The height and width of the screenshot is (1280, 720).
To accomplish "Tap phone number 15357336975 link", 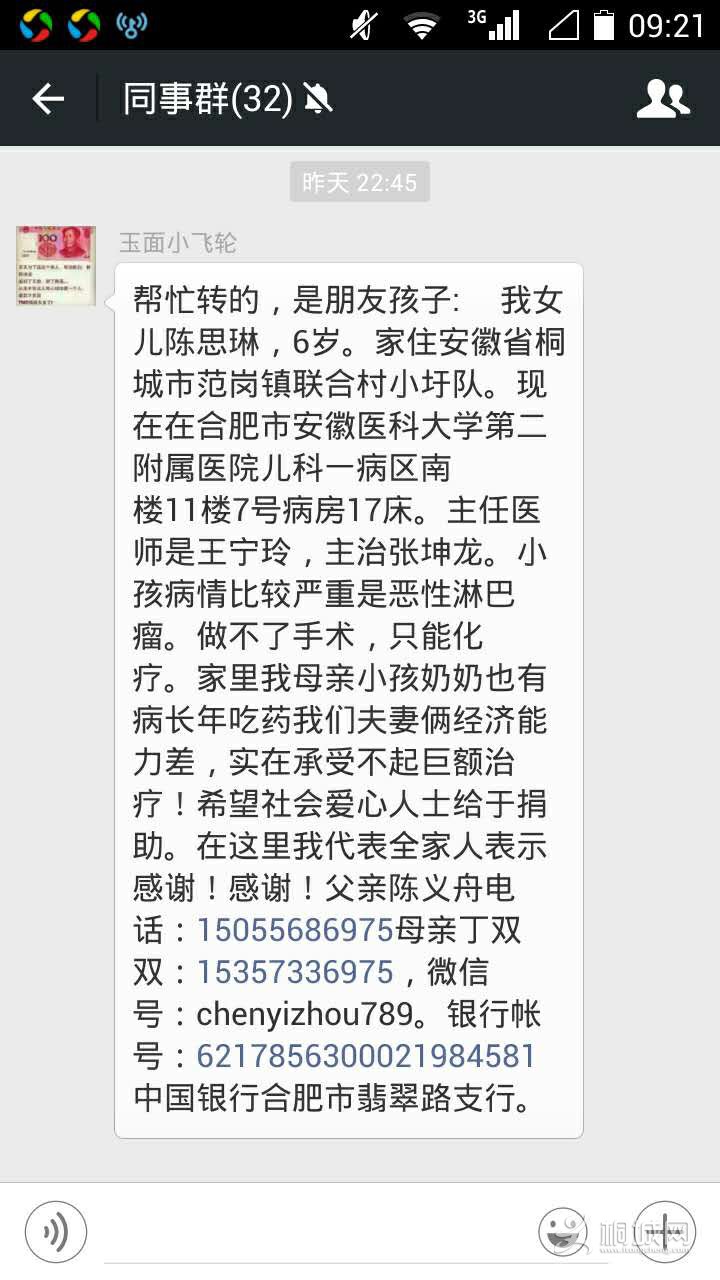I will (x=295, y=972).
